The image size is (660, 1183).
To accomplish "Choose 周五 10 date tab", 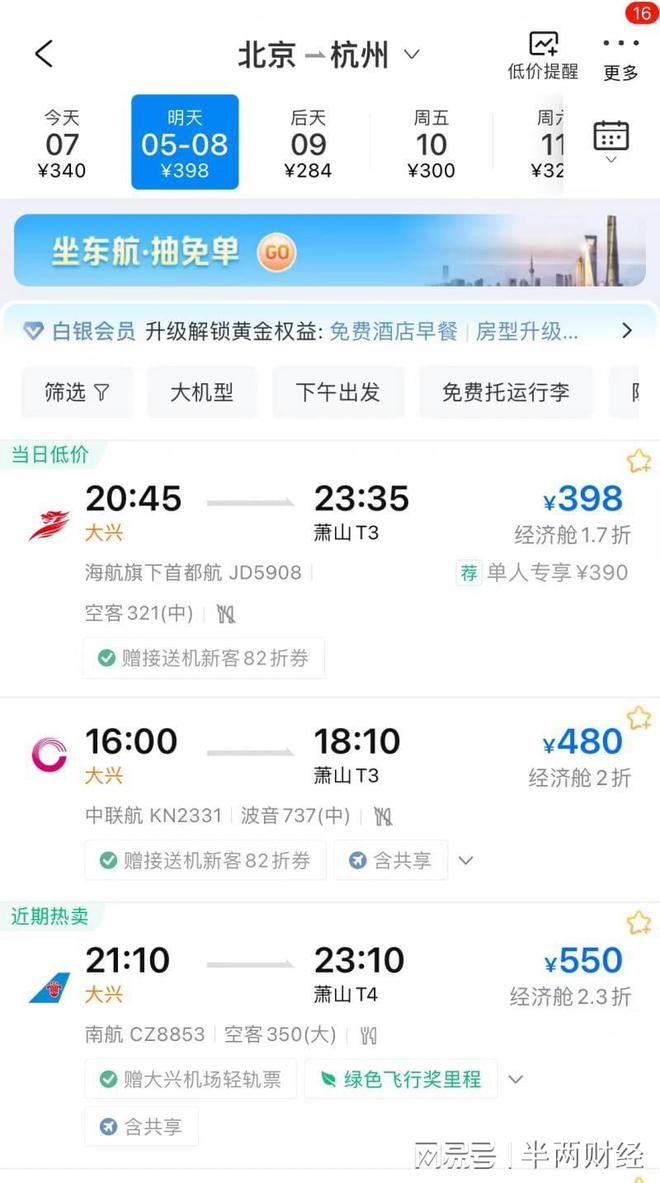I will (431, 143).
